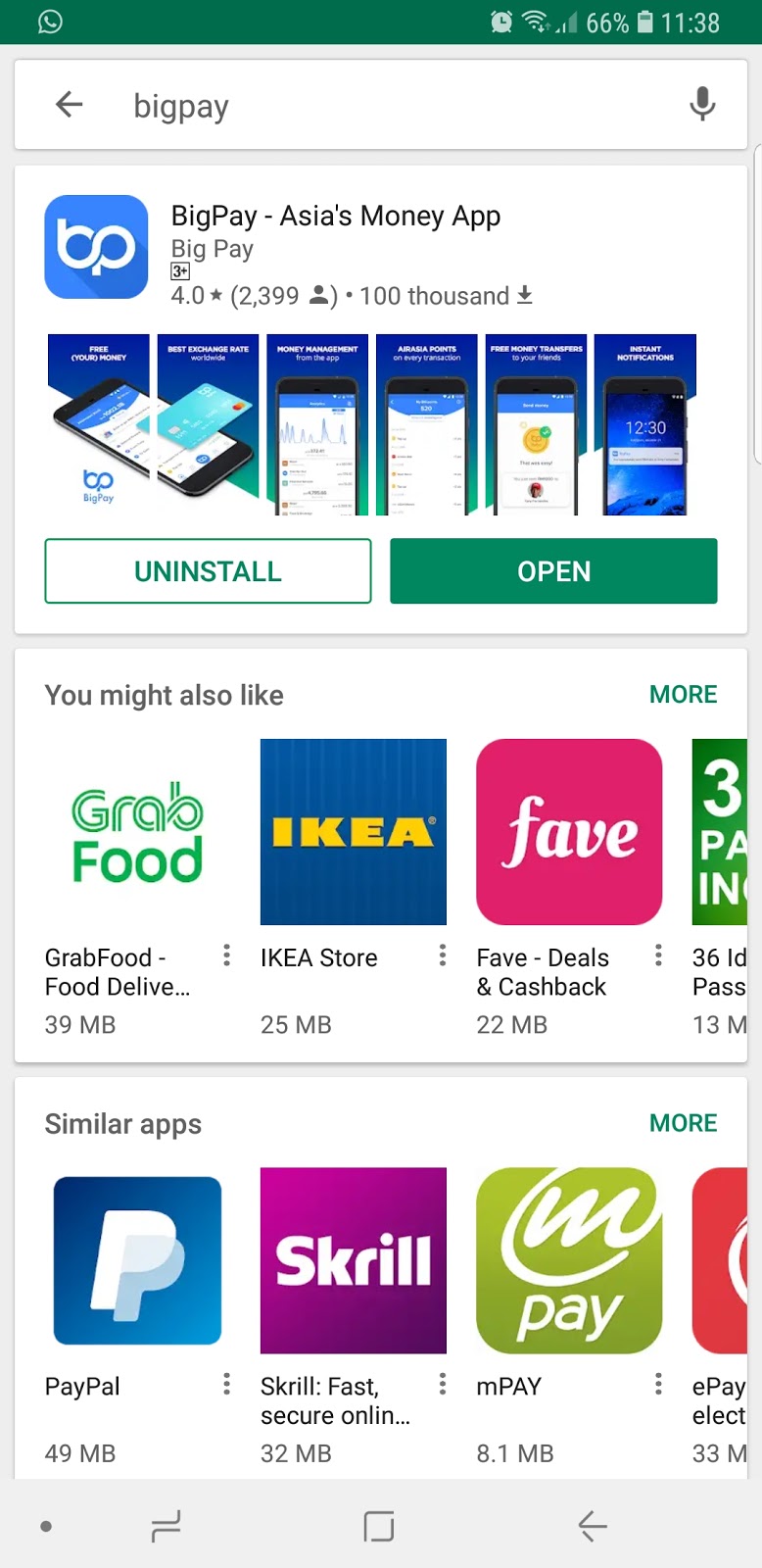See more Similar apps
This screenshot has width=762, height=1568.
click(683, 1123)
